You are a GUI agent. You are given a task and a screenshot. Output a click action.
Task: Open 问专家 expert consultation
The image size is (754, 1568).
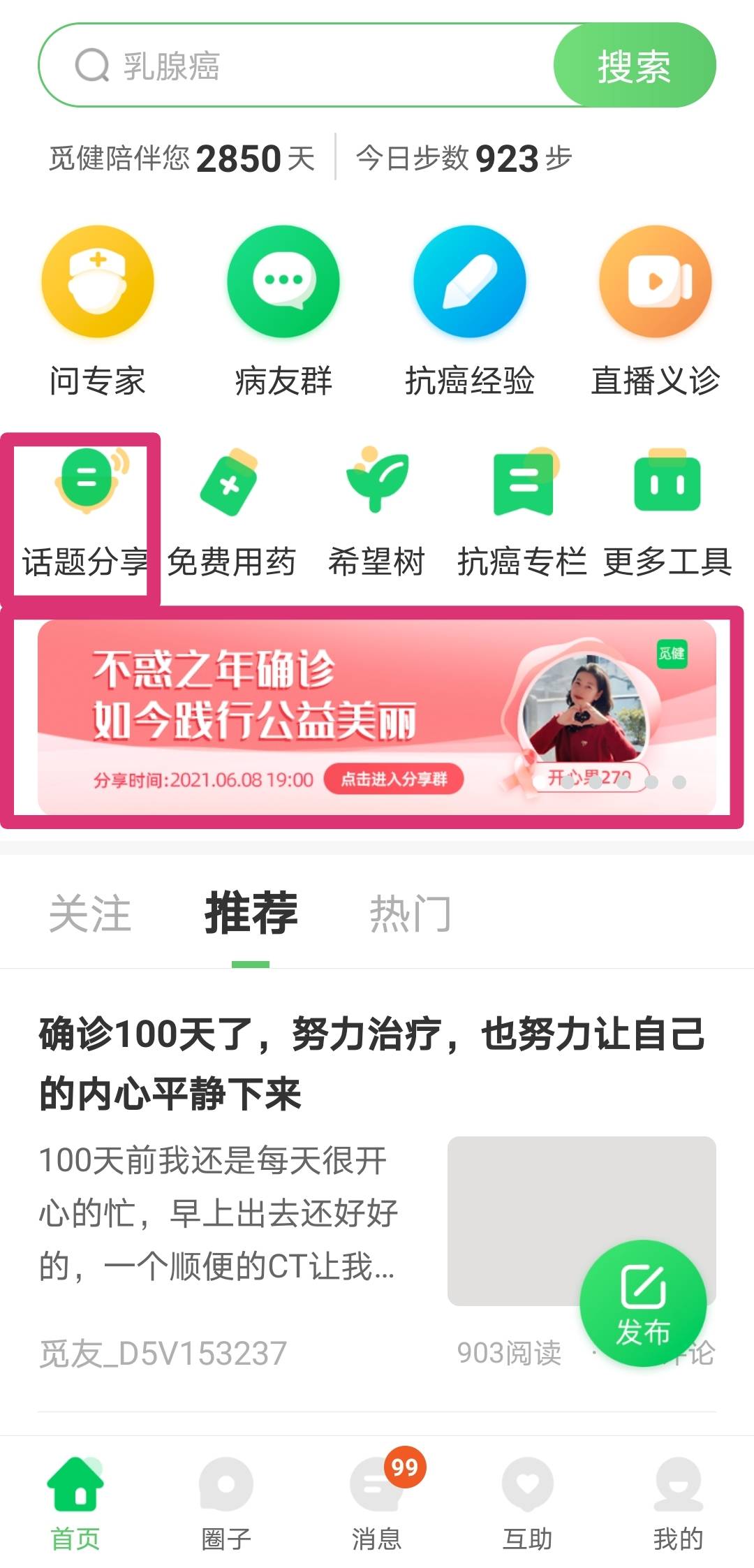pyautogui.click(x=98, y=311)
